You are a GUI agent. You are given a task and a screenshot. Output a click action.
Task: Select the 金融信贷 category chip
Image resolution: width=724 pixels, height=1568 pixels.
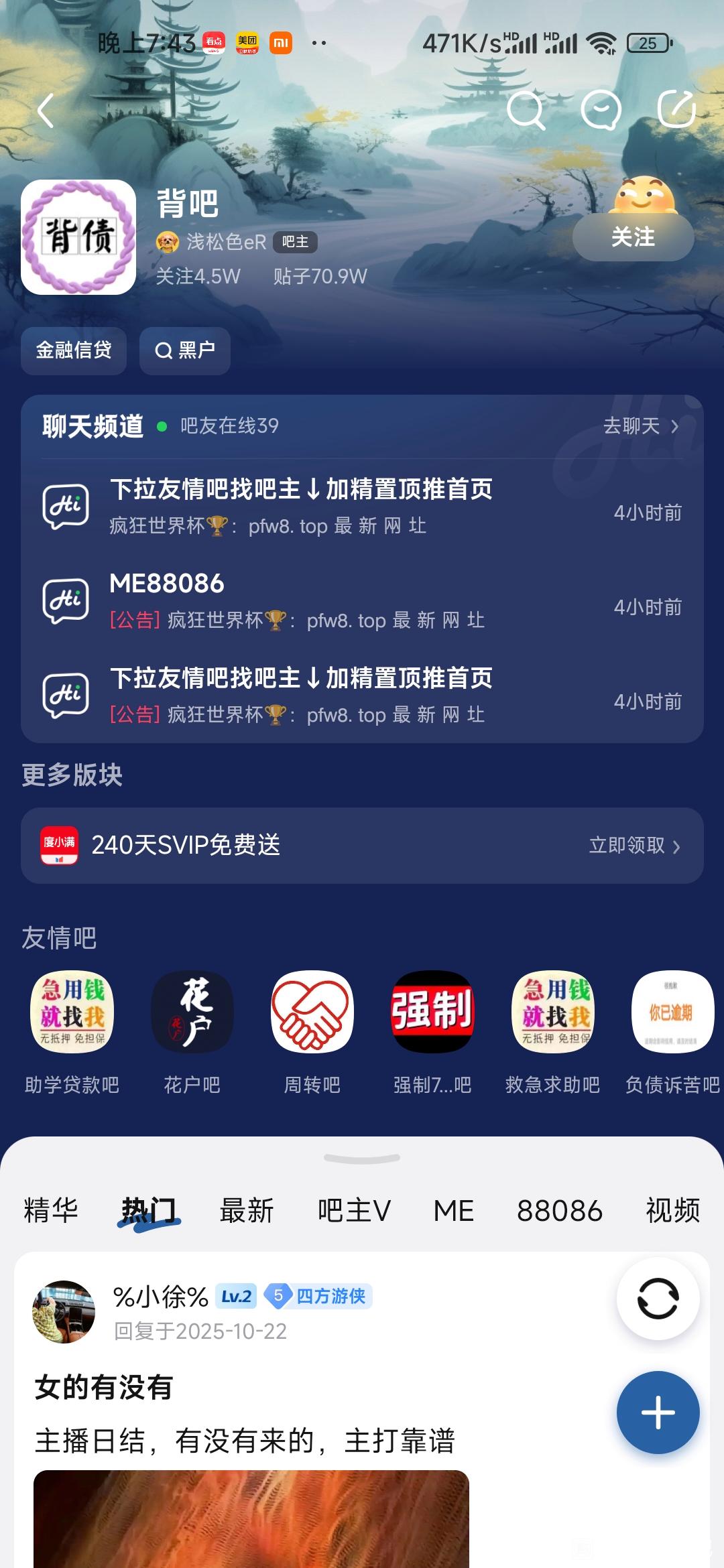tap(74, 350)
